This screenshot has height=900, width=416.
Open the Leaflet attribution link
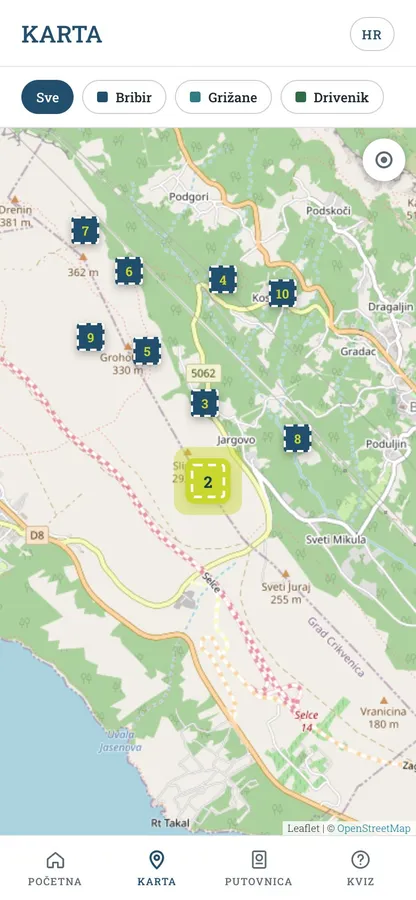(x=304, y=828)
